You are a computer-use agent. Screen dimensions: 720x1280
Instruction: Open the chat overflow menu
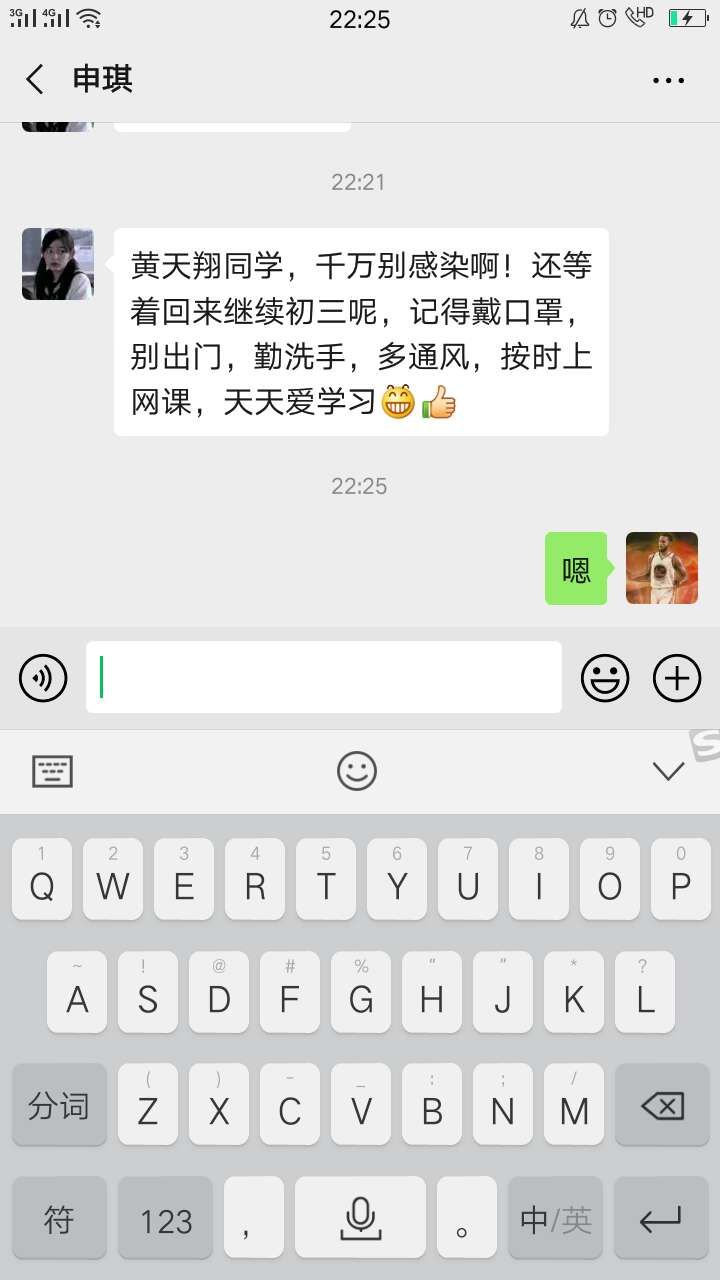[668, 81]
